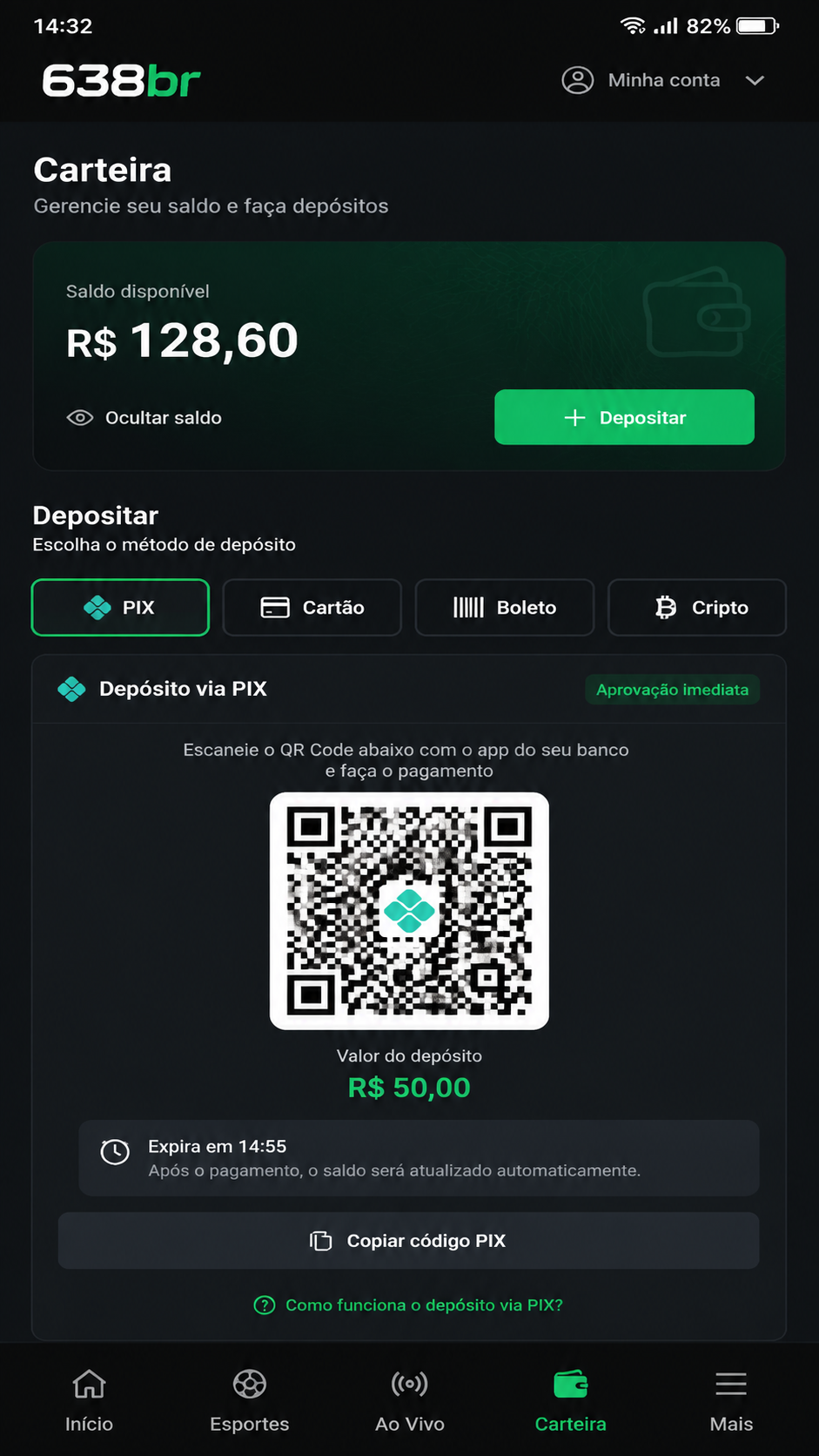819x1456 pixels.
Task: Open the Esportes tab
Action: point(250,1400)
